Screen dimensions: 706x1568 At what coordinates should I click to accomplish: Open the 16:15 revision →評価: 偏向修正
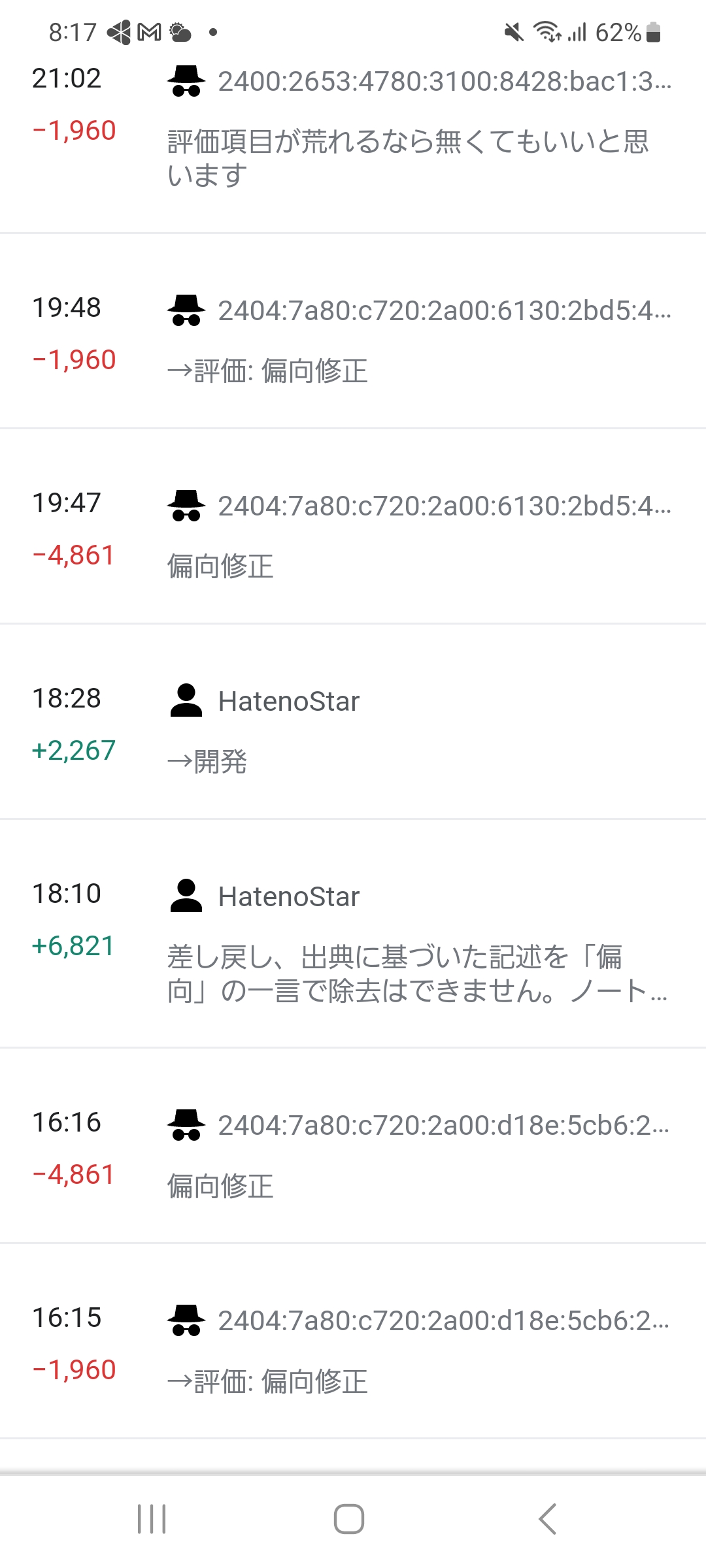click(353, 1341)
